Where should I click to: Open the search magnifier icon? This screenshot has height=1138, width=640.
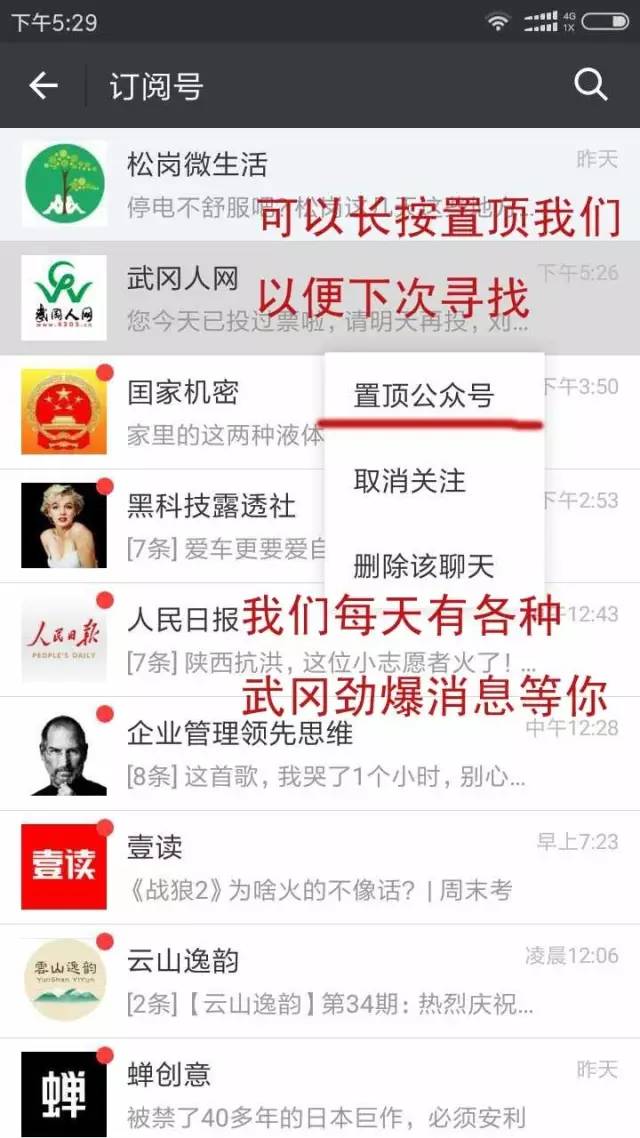tap(591, 86)
